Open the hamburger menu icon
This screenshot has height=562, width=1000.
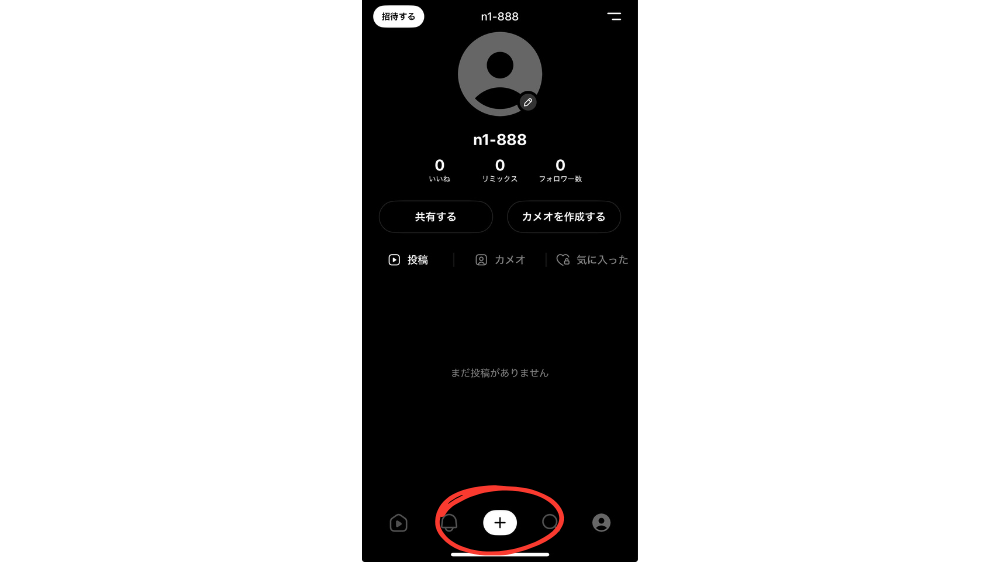pos(614,16)
